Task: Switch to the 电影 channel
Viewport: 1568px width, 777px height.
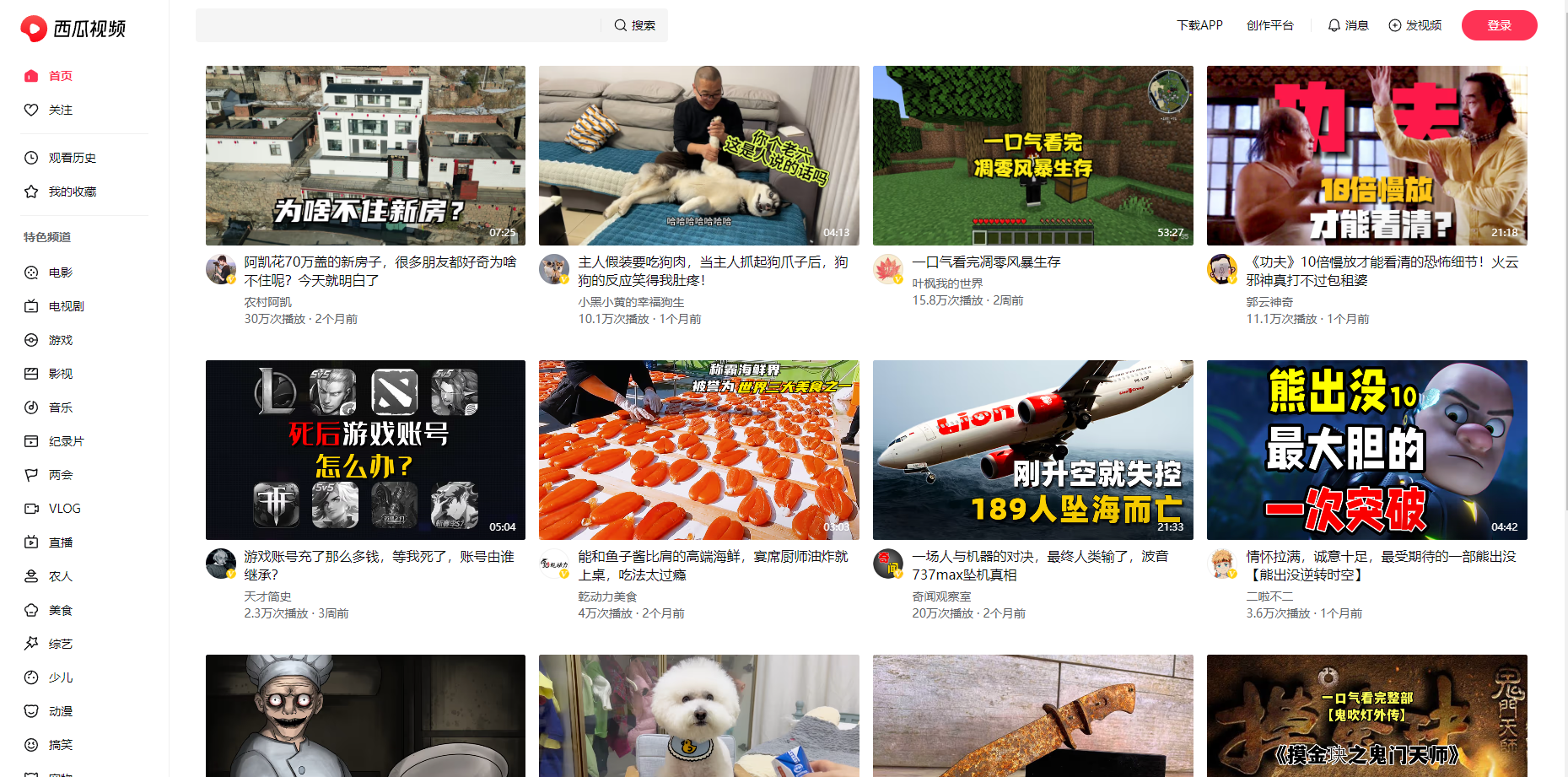Action: pos(60,272)
